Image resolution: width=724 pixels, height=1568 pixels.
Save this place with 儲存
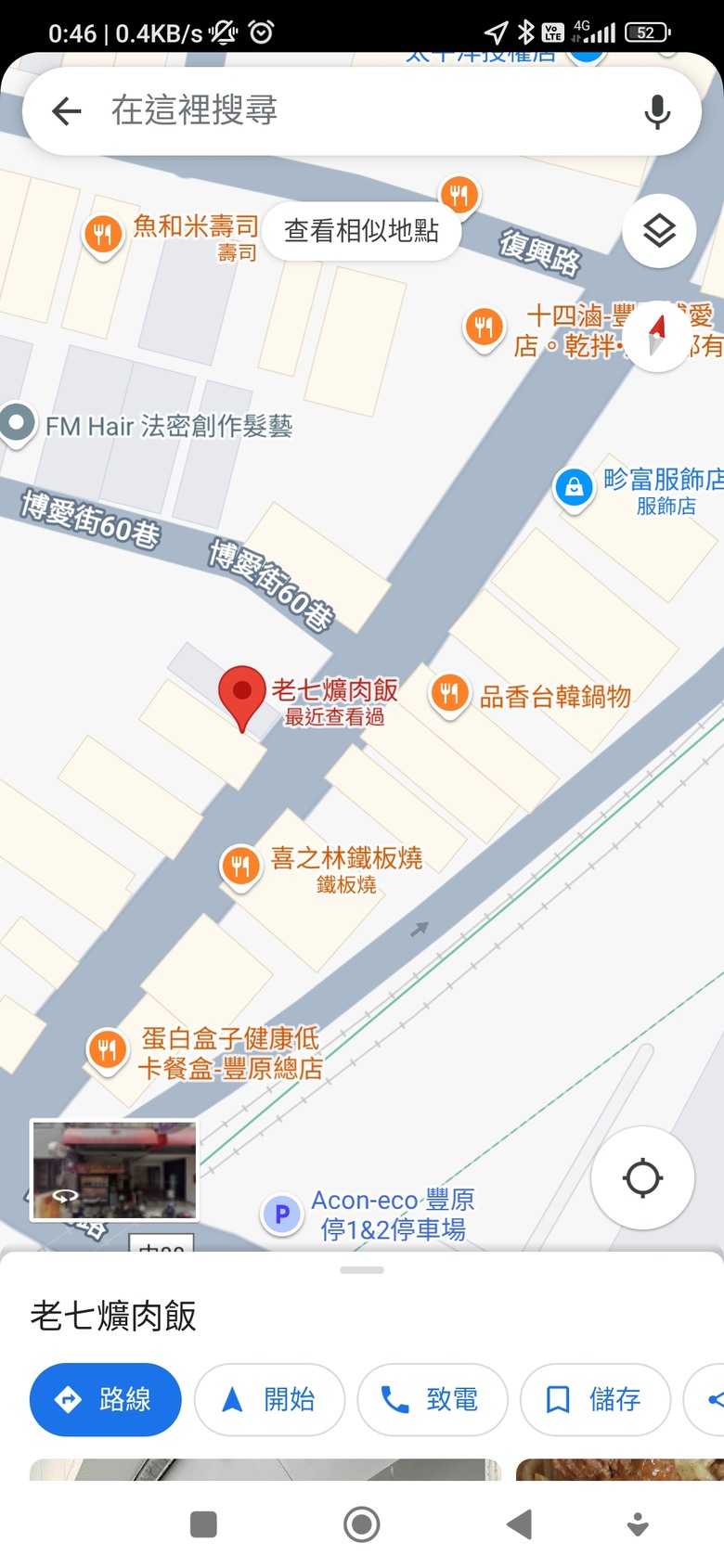pos(595,1399)
